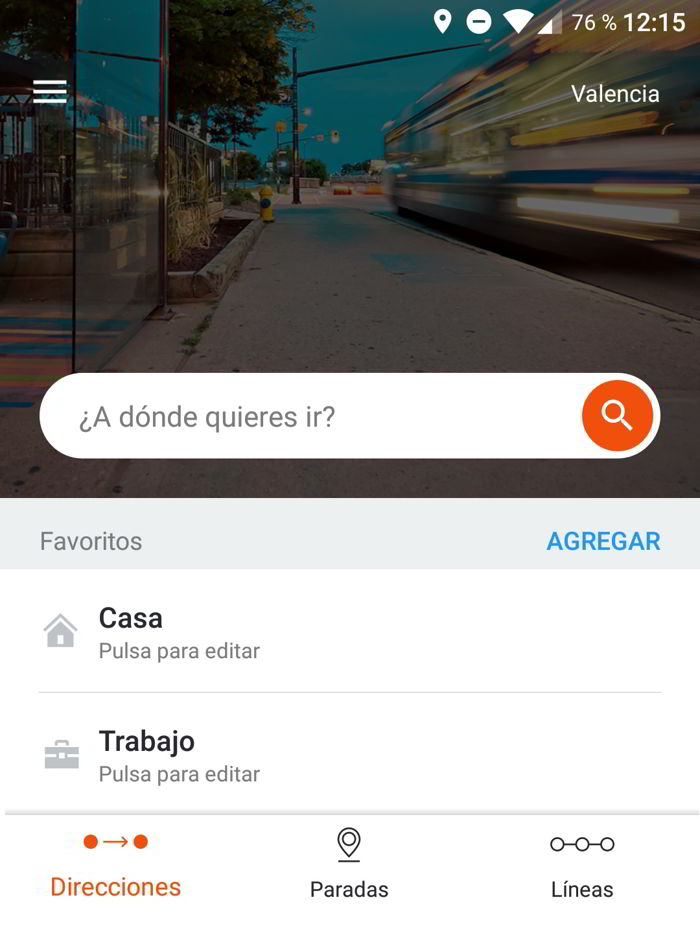This screenshot has width=700, height=926.
Task: Edit the Casa favorite address
Action: pos(350,632)
